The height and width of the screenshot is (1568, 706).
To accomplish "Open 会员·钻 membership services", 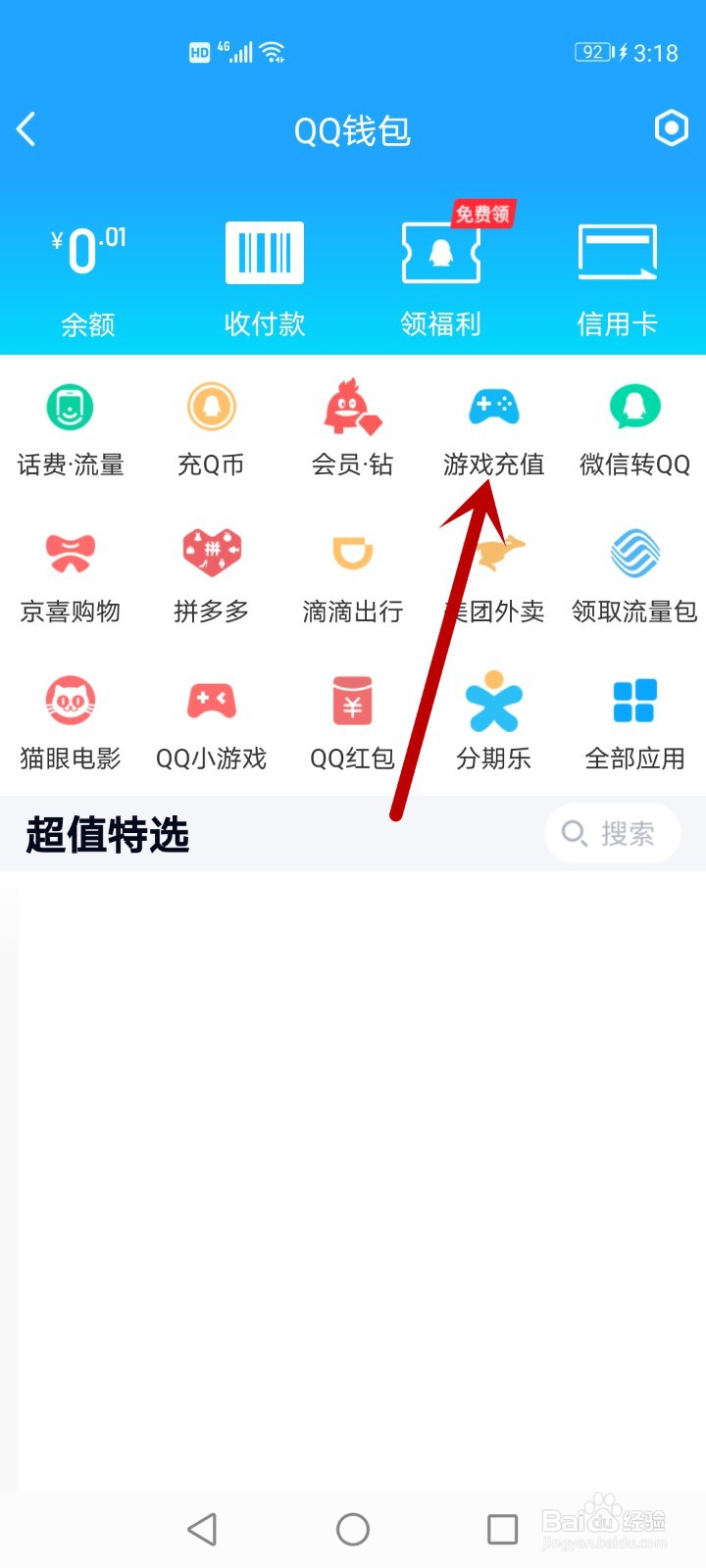I will (x=352, y=426).
